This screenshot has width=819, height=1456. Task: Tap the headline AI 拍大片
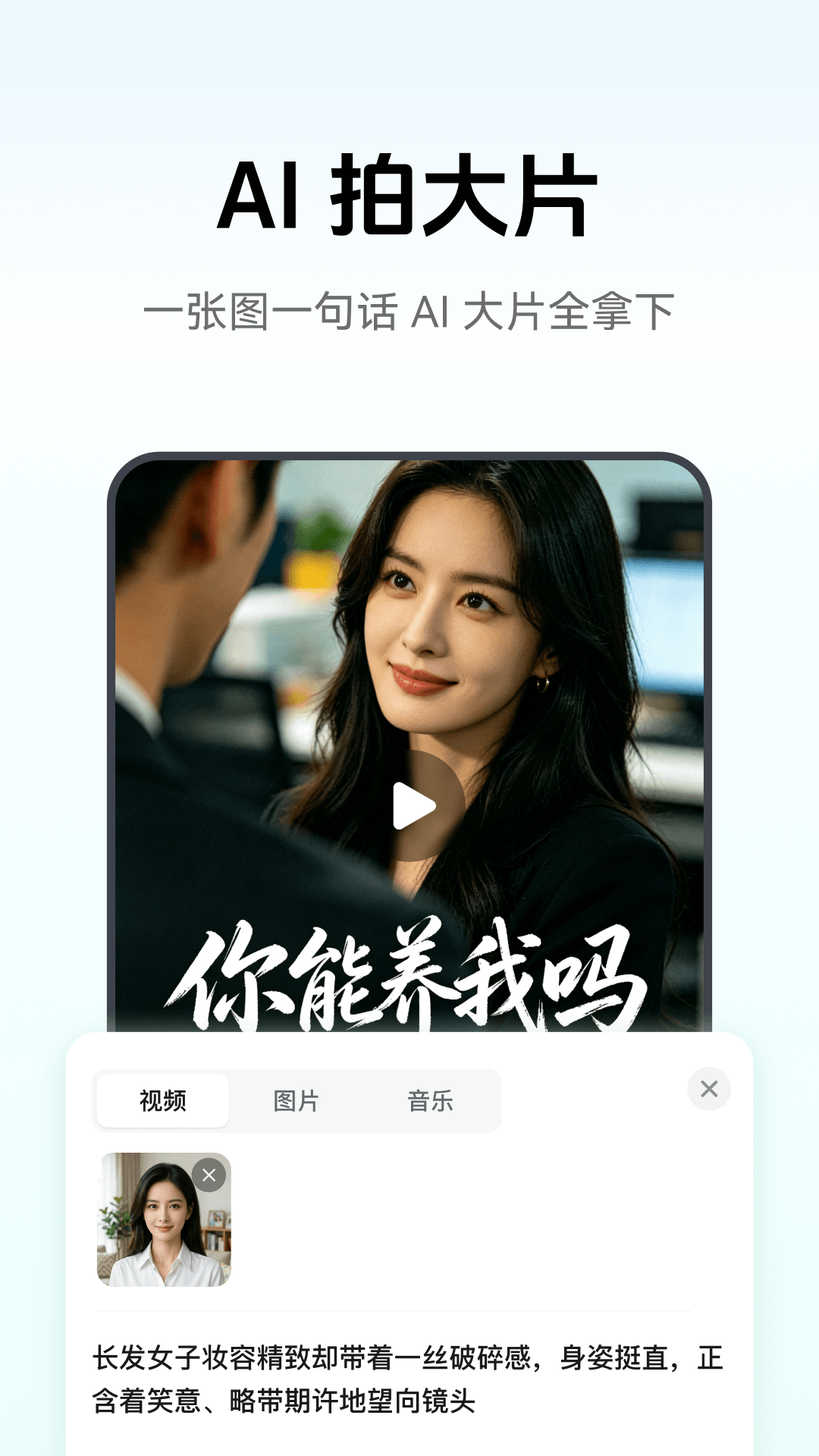coord(409,193)
